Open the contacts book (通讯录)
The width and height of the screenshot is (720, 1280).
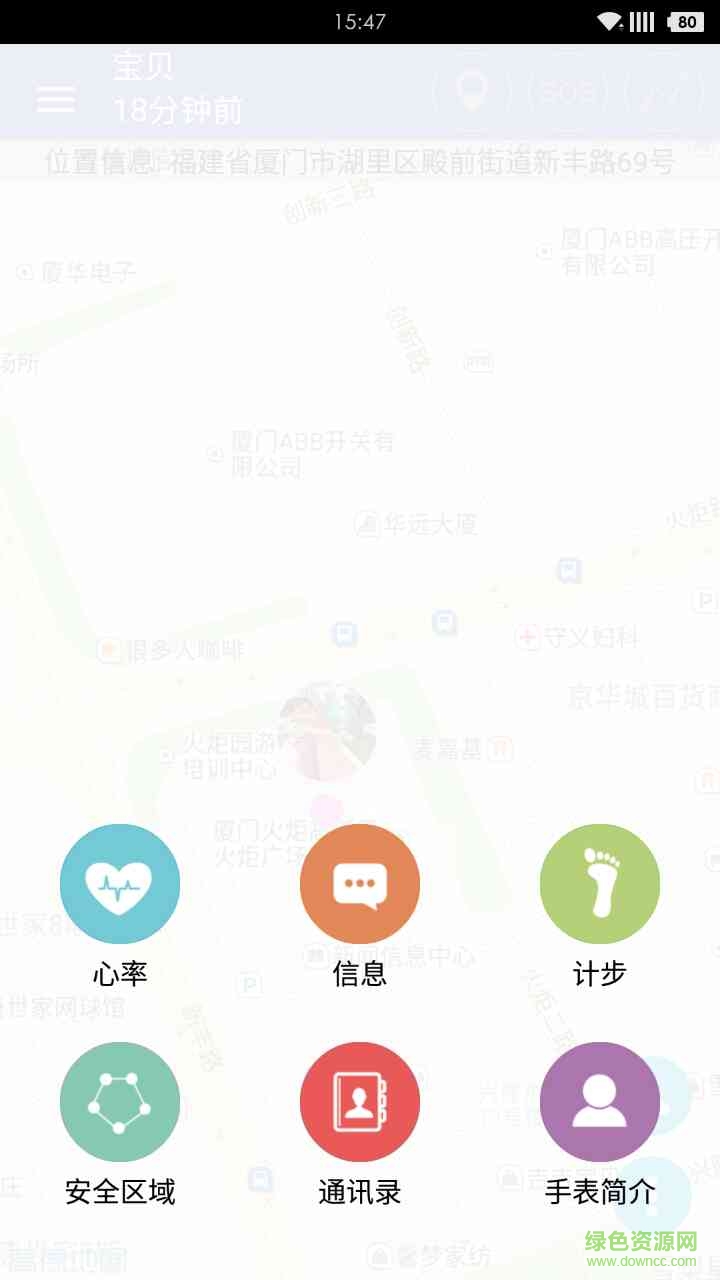point(360,1101)
